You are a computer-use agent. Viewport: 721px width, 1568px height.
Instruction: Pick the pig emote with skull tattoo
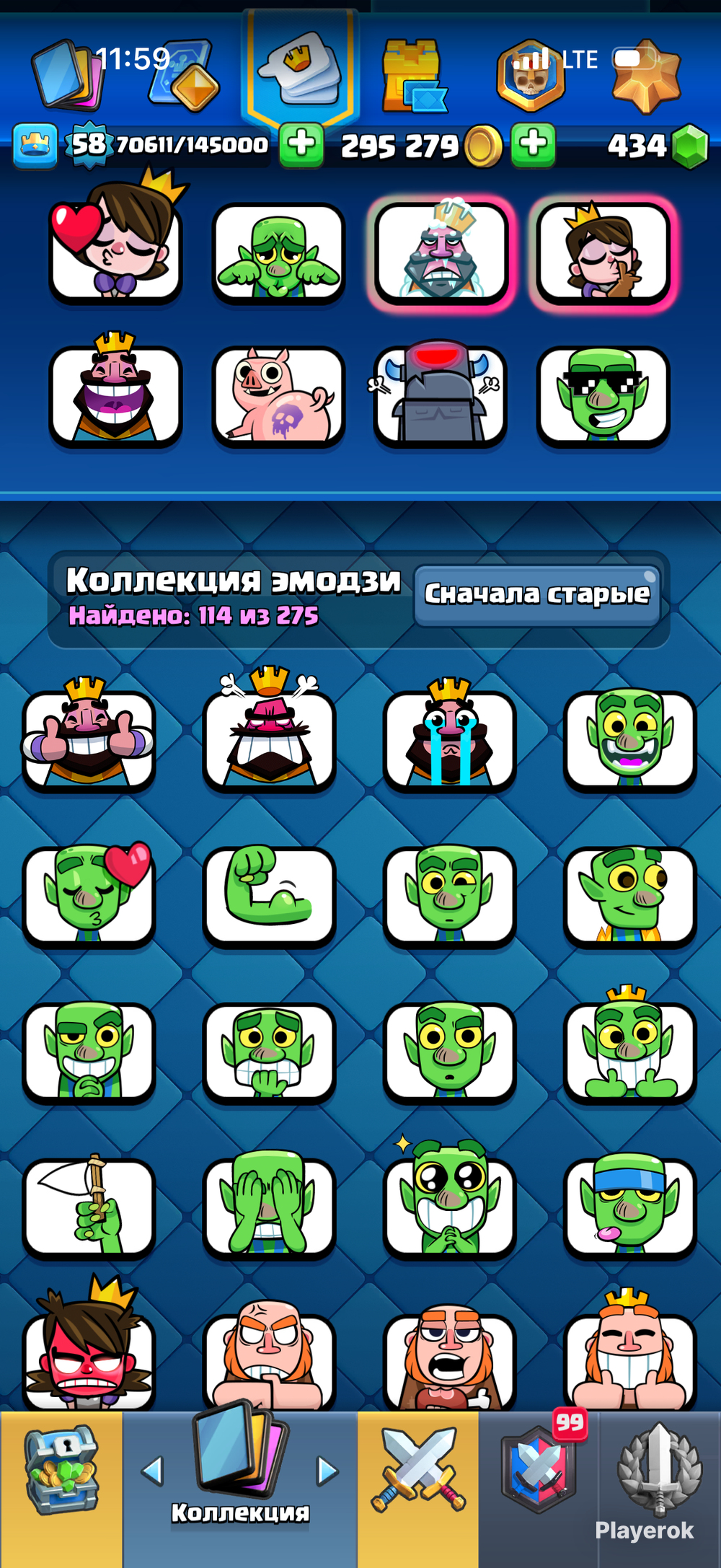click(278, 396)
